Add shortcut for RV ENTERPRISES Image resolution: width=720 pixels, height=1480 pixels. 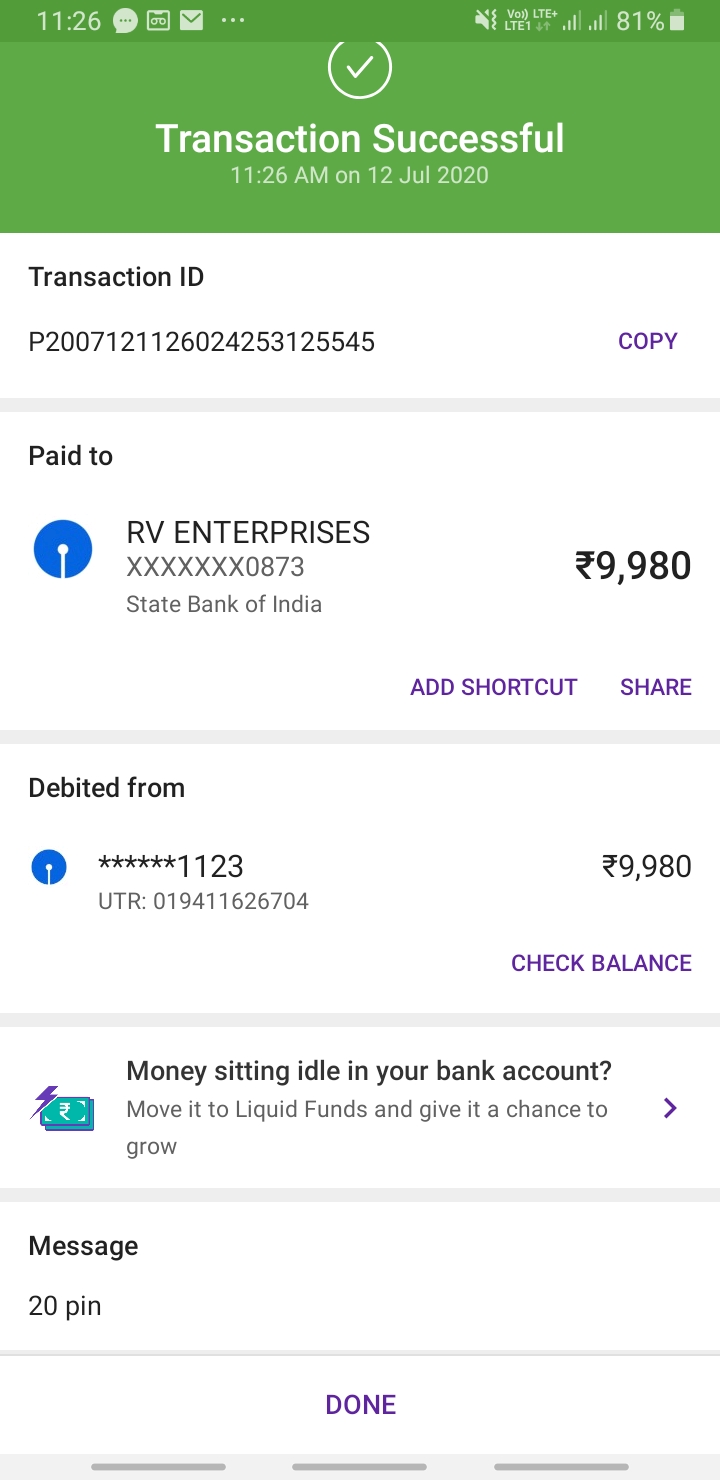[493, 687]
